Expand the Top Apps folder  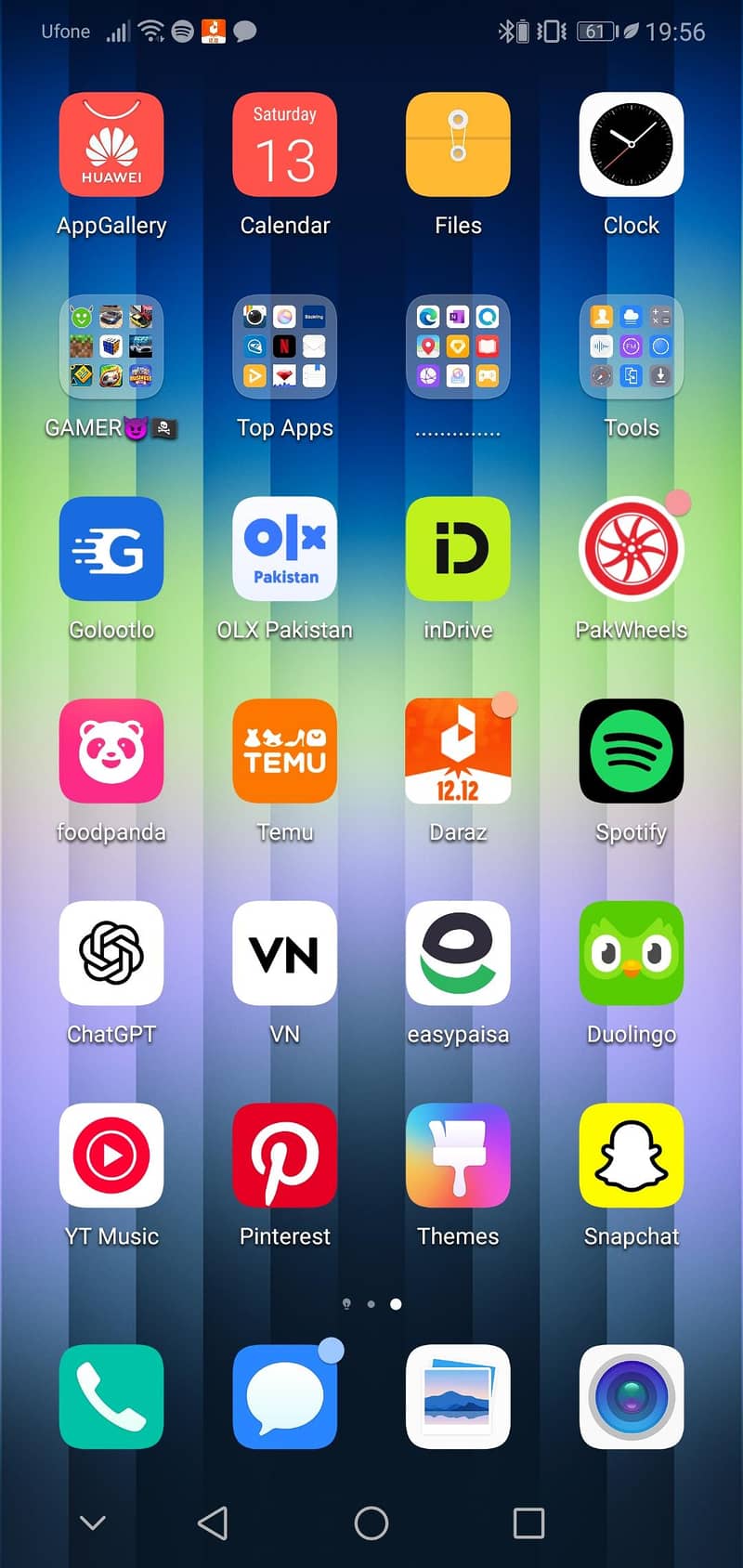tap(284, 346)
